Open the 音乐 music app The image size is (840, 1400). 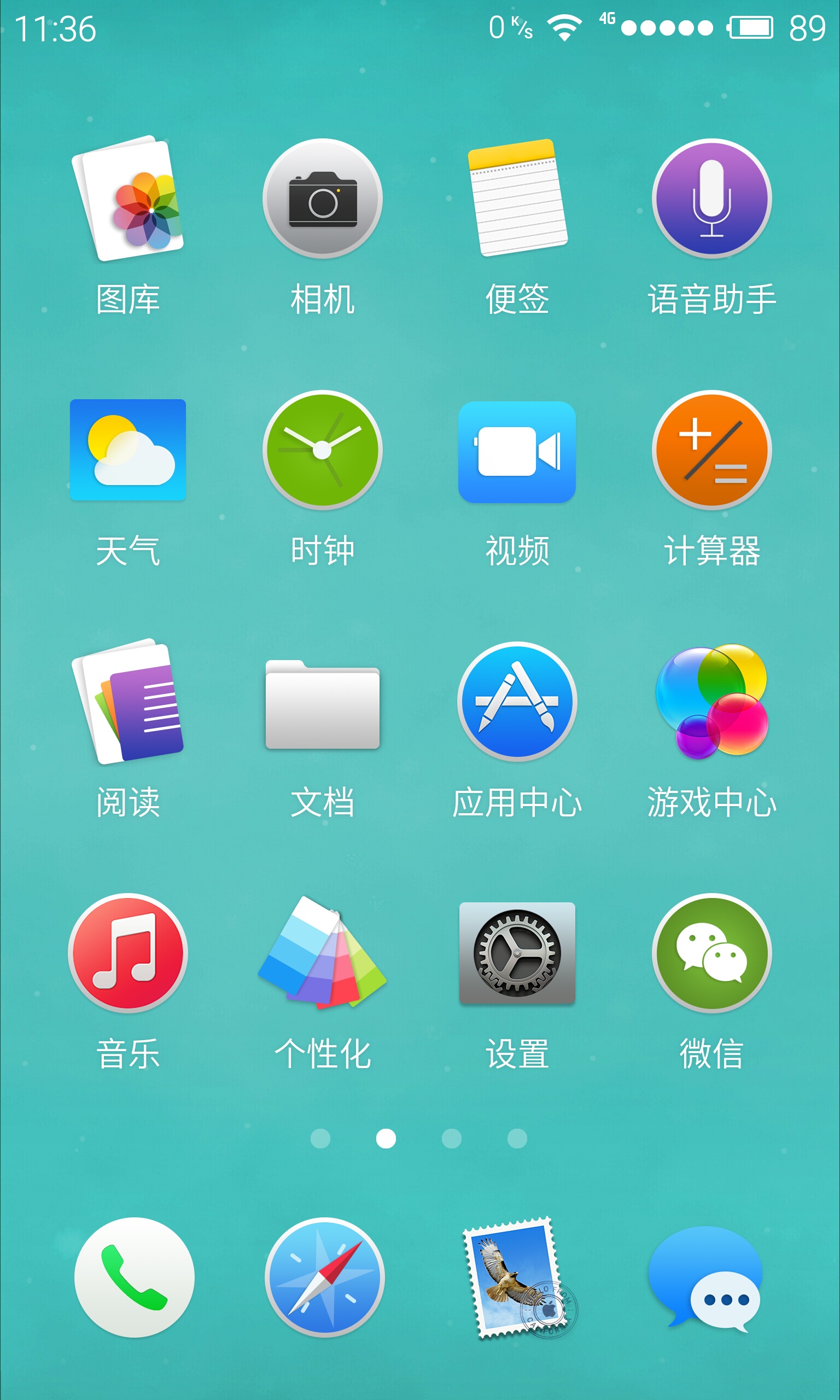point(128,953)
